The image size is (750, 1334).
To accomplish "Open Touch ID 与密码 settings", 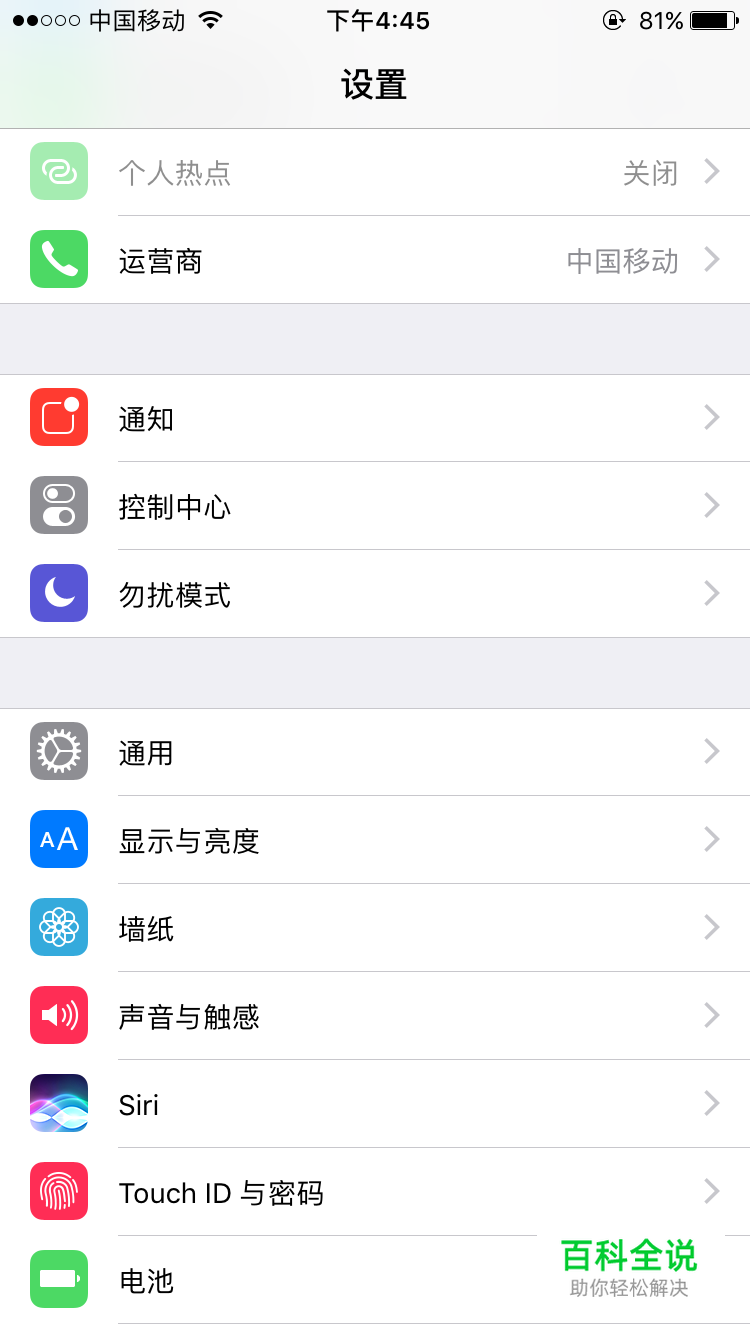I will tap(375, 1192).
